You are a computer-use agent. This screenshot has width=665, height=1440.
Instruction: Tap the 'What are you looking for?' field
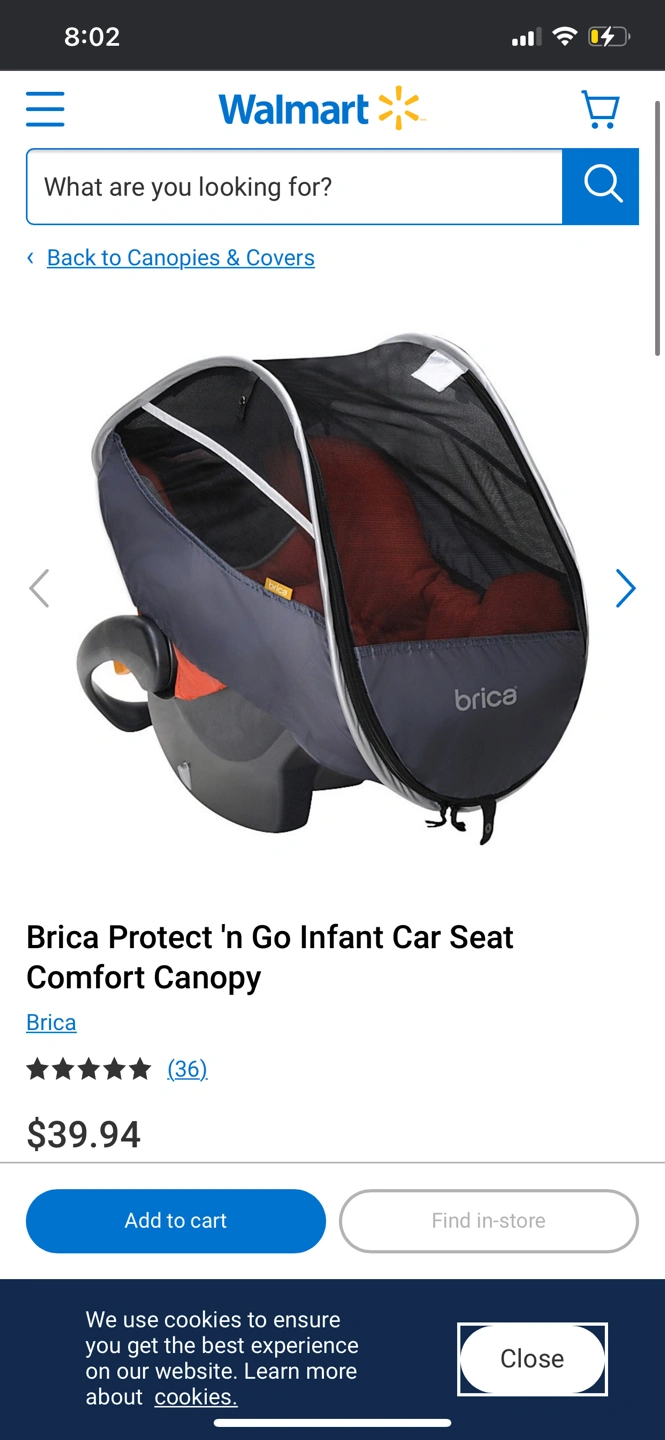pos(294,187)
